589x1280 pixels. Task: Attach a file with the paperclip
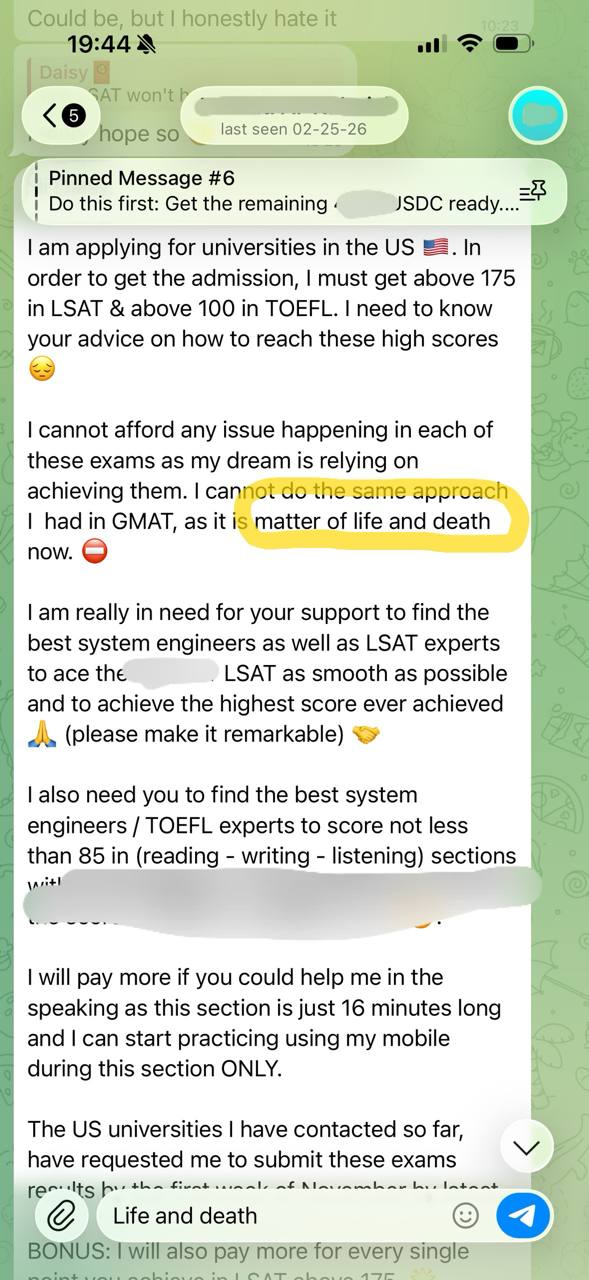point(62,1216)
